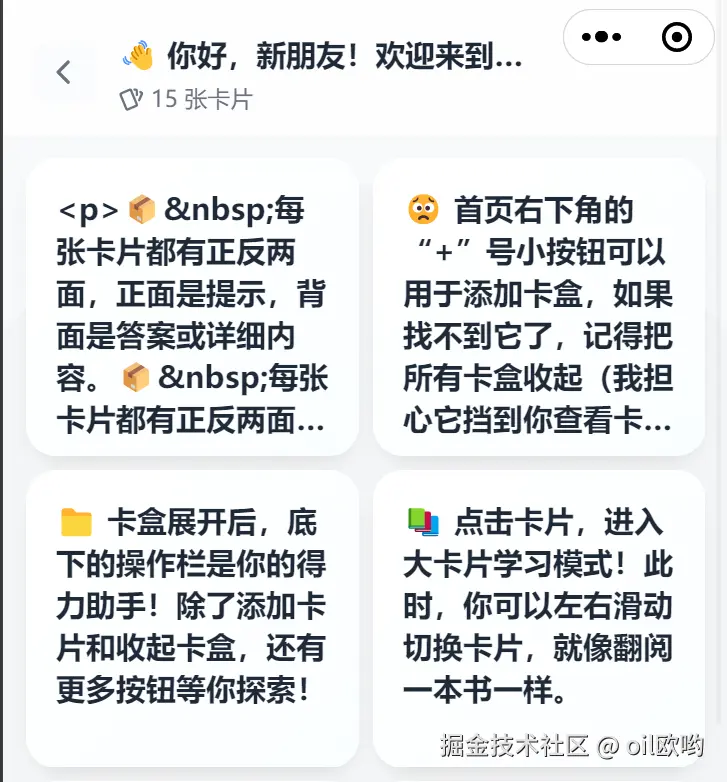Open the card about 首页右下角的“+”号小按钮
Image resolution: width=727 pixels, height=782 pixels.
(539, 307)
